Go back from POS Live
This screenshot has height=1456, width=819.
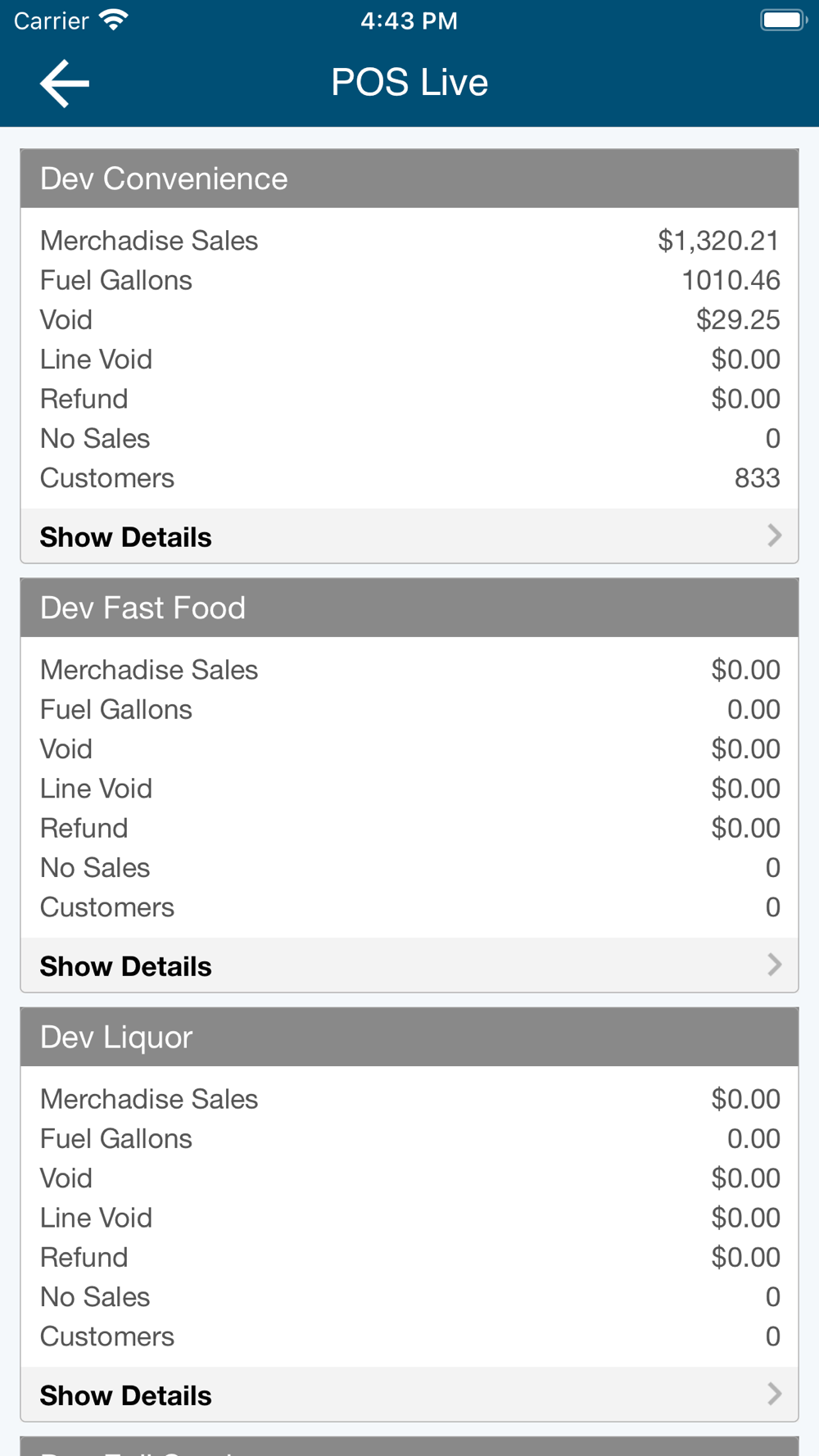(65, 83)
